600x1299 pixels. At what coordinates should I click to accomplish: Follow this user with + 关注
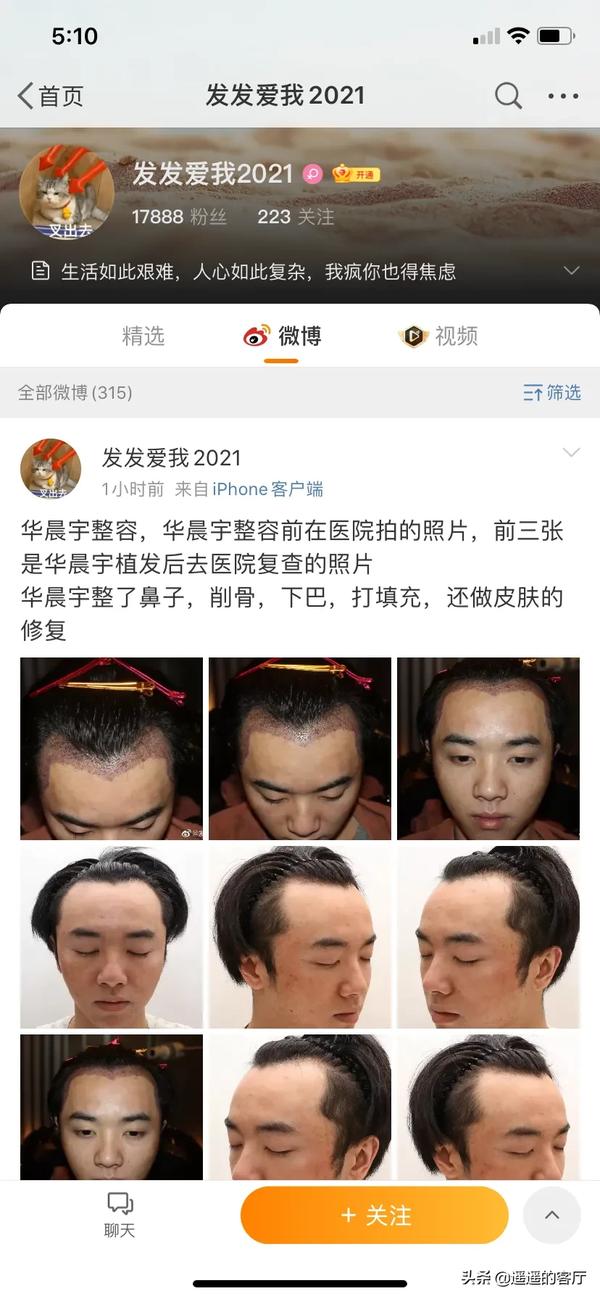click(374, 1215)
